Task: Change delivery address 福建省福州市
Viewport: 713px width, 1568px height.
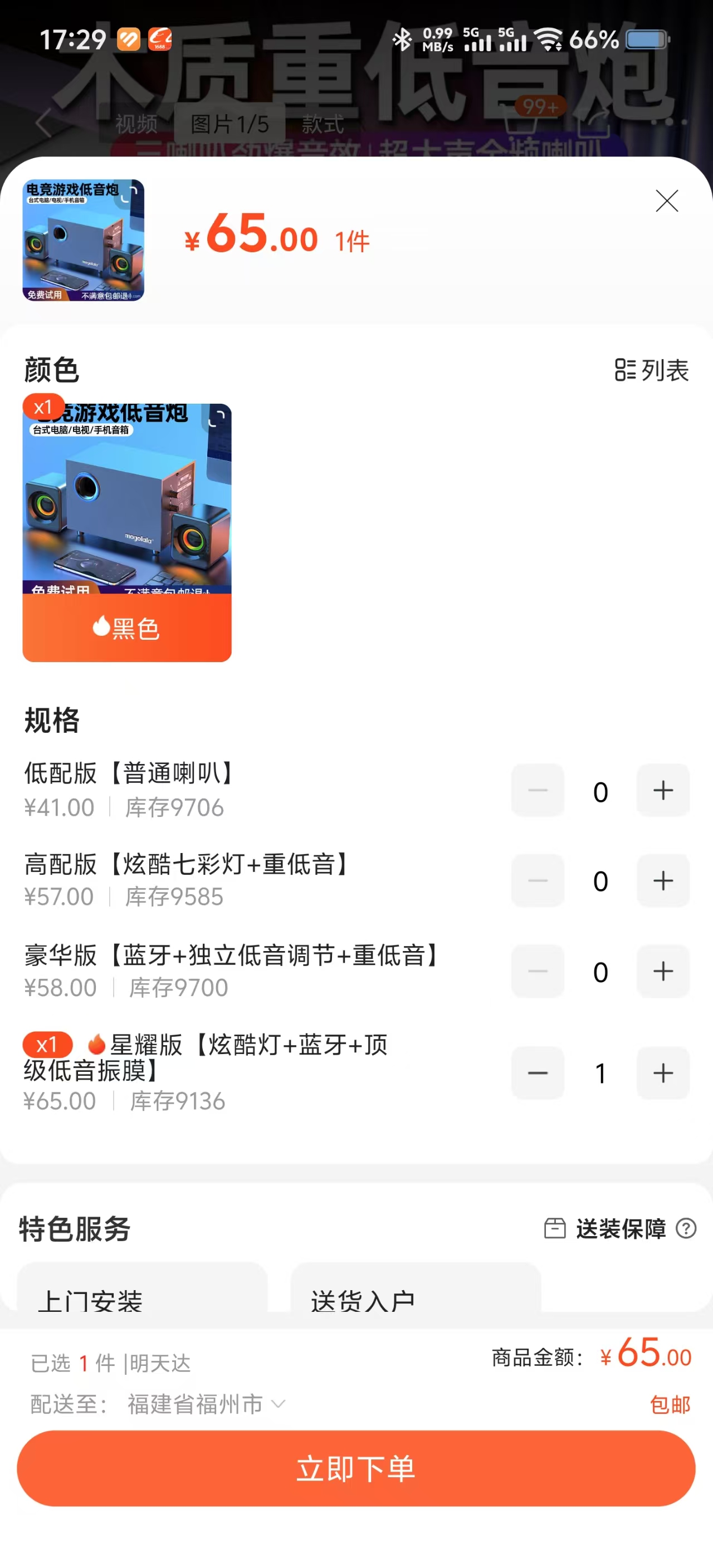Action: (x=205, y=1404)
